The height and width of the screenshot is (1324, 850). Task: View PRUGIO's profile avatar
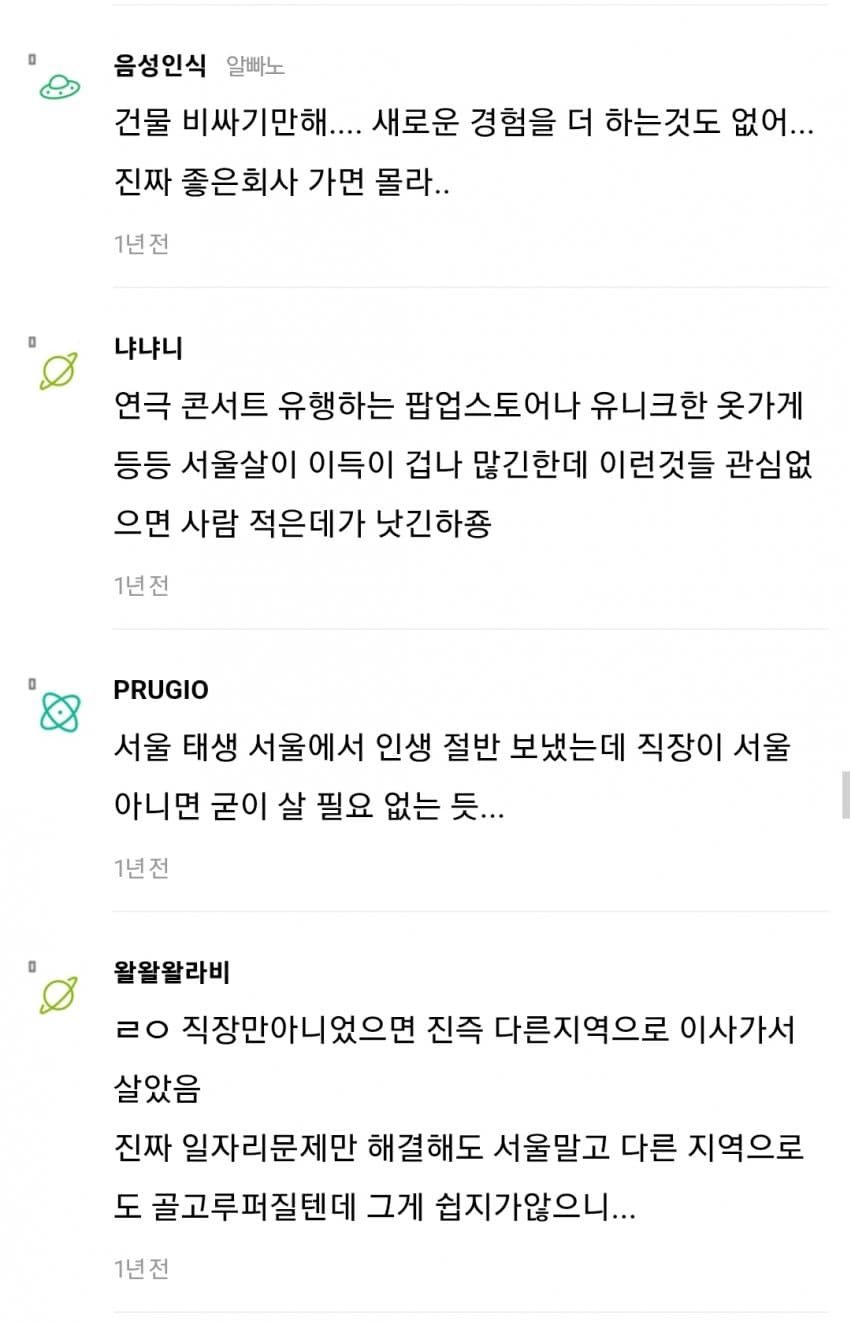point(59,712)
